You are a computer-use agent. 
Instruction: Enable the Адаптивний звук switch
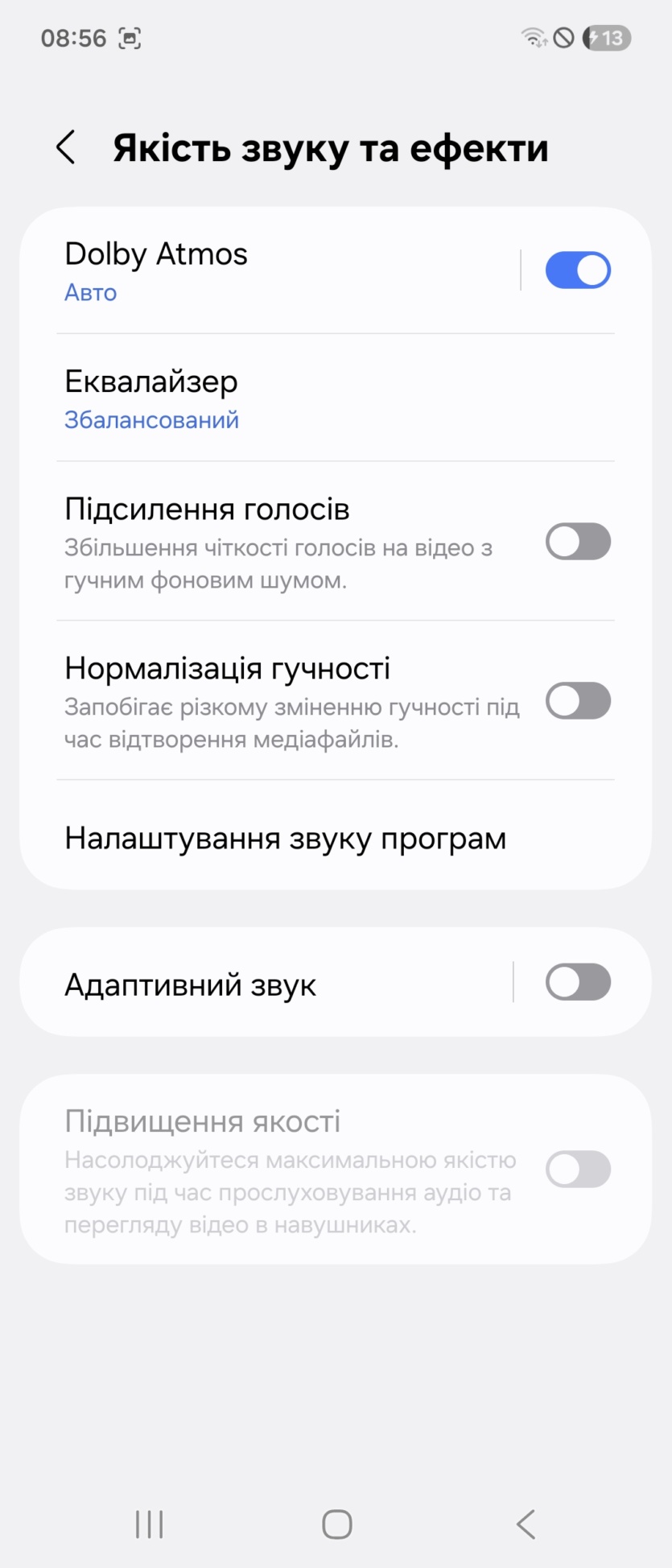pos(578,983)
